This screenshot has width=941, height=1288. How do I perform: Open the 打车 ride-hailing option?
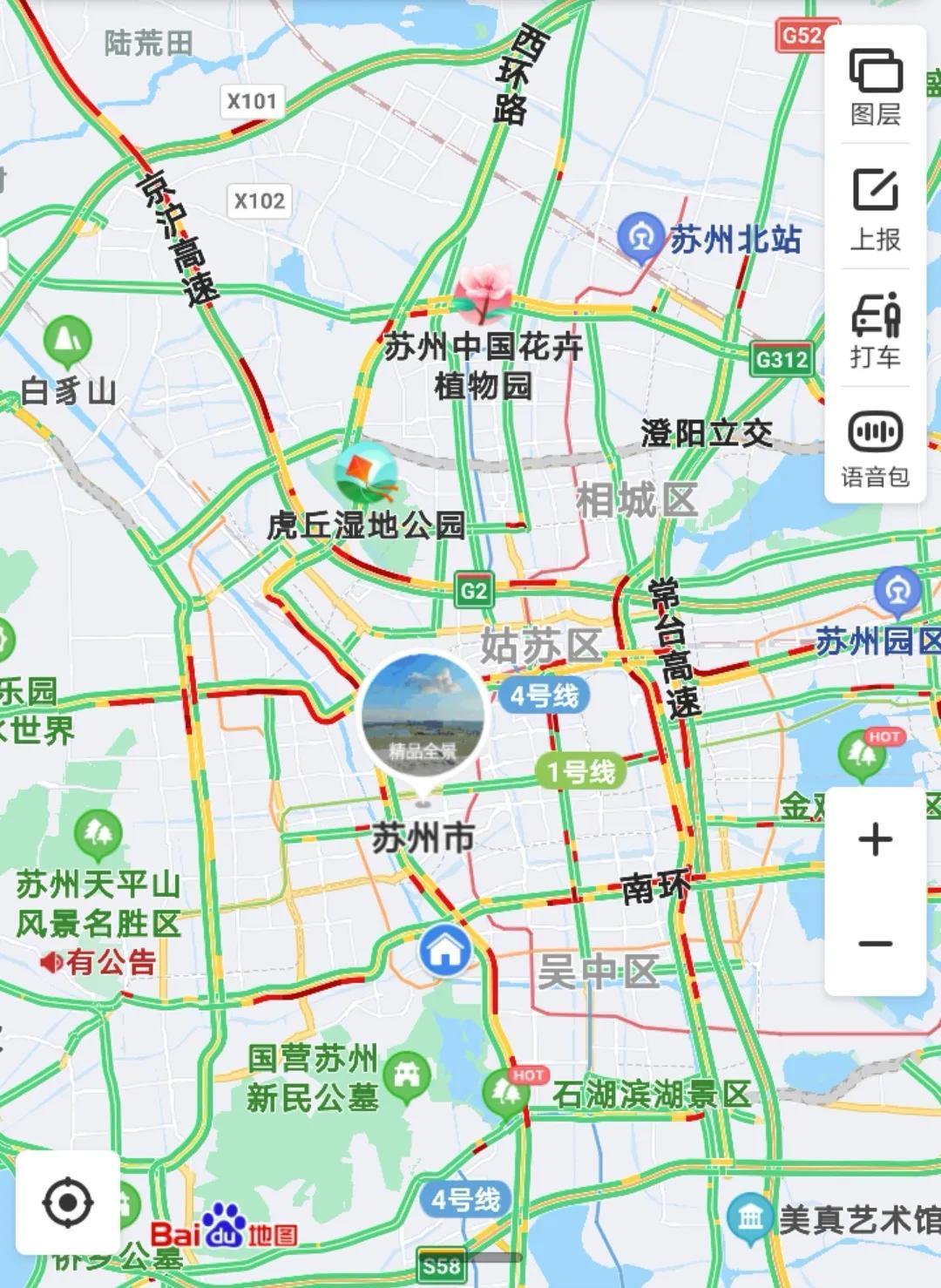[875, 329]
